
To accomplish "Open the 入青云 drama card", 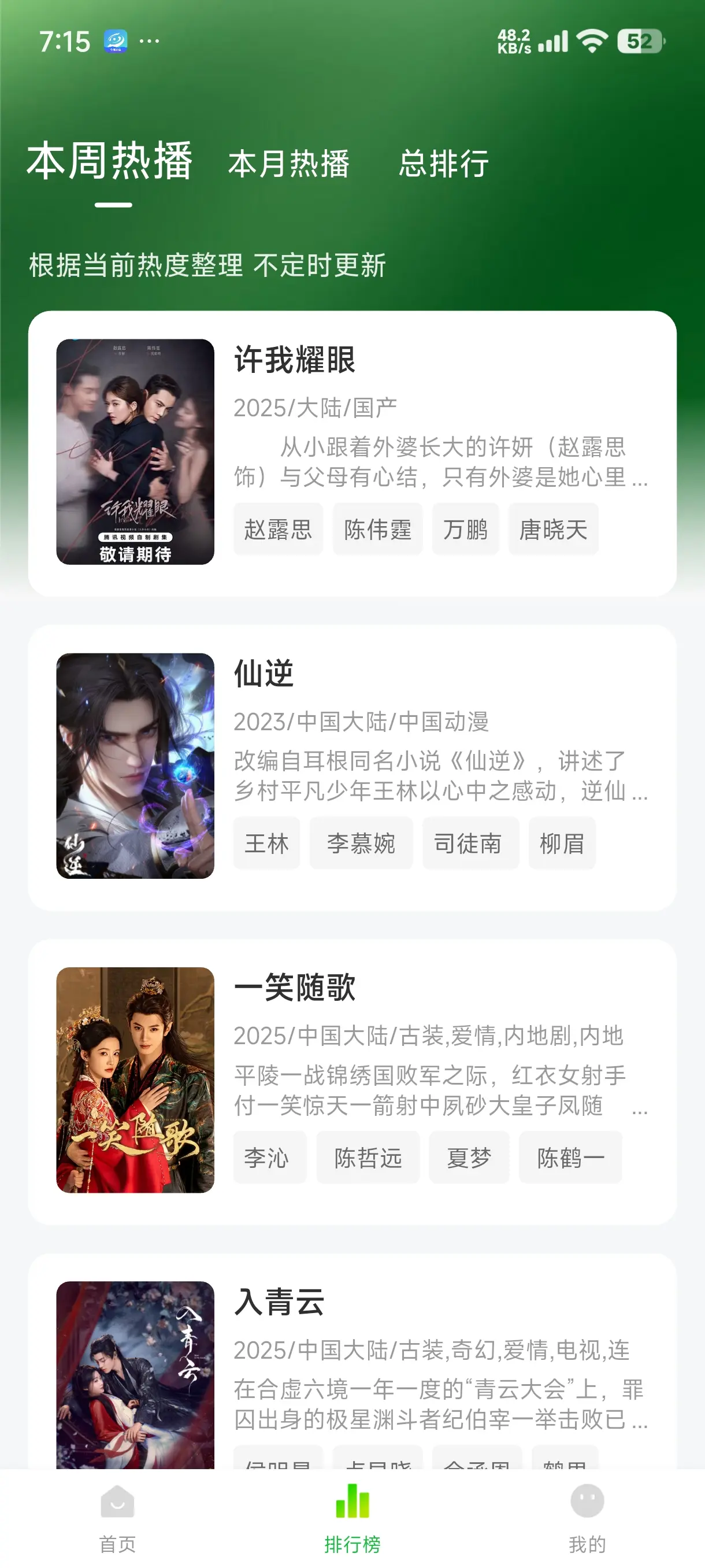I will click(351, 1363).
